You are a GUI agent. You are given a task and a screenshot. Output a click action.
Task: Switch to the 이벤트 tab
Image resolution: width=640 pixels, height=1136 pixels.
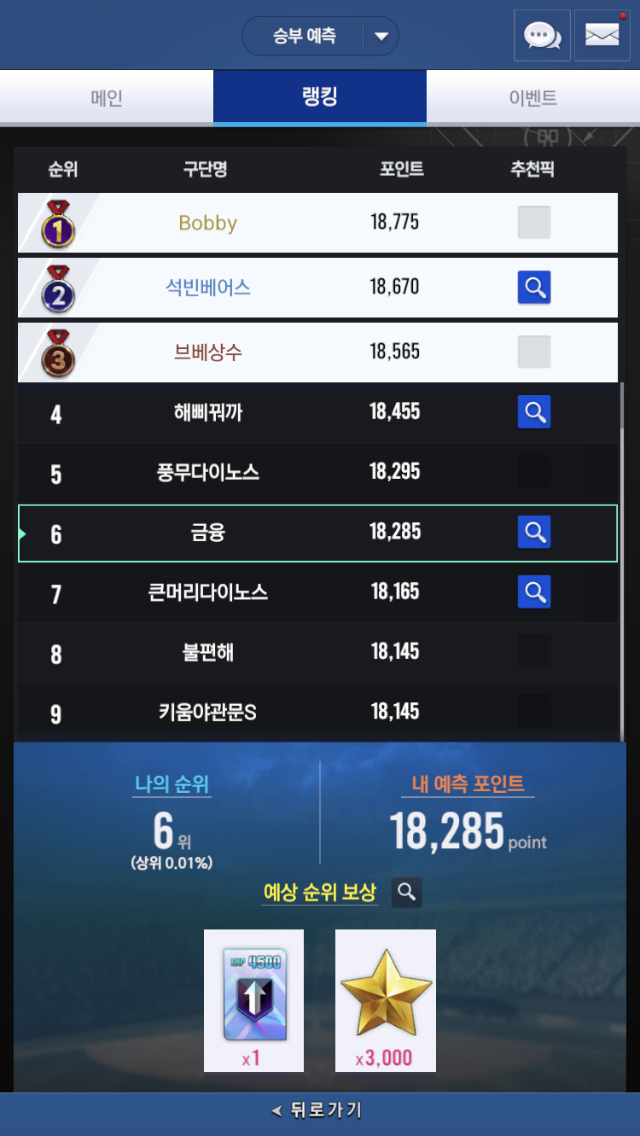tap(533, 98)
